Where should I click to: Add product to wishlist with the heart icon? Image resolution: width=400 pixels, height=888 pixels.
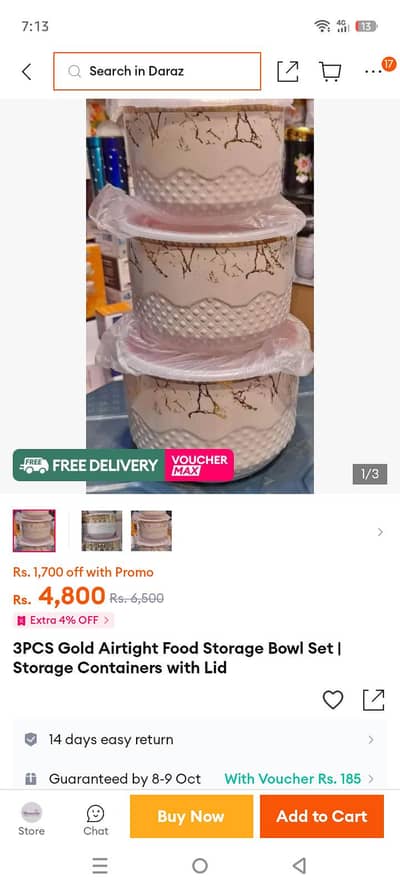pyautogui.click(x=333, y=700)
